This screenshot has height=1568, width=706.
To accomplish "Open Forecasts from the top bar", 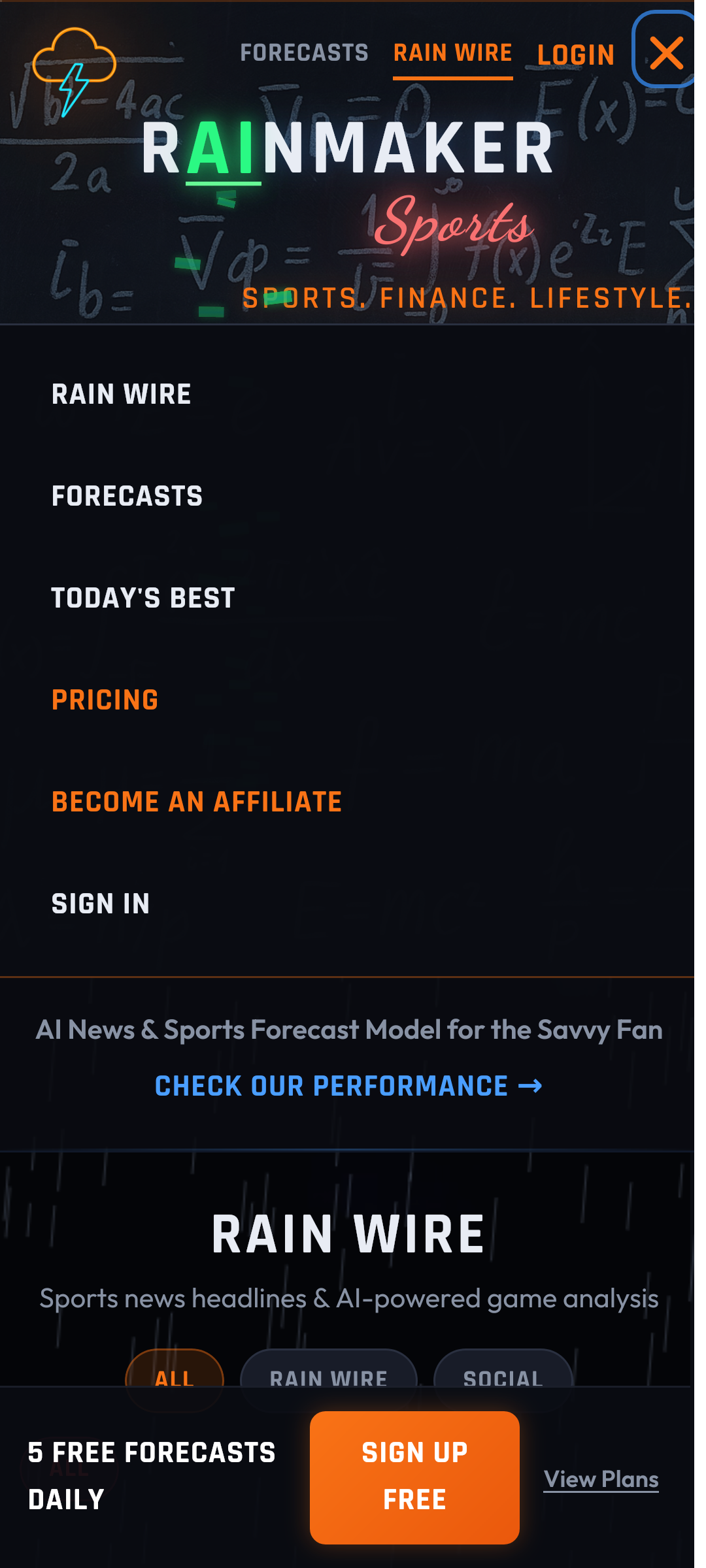I will point(304,53).
